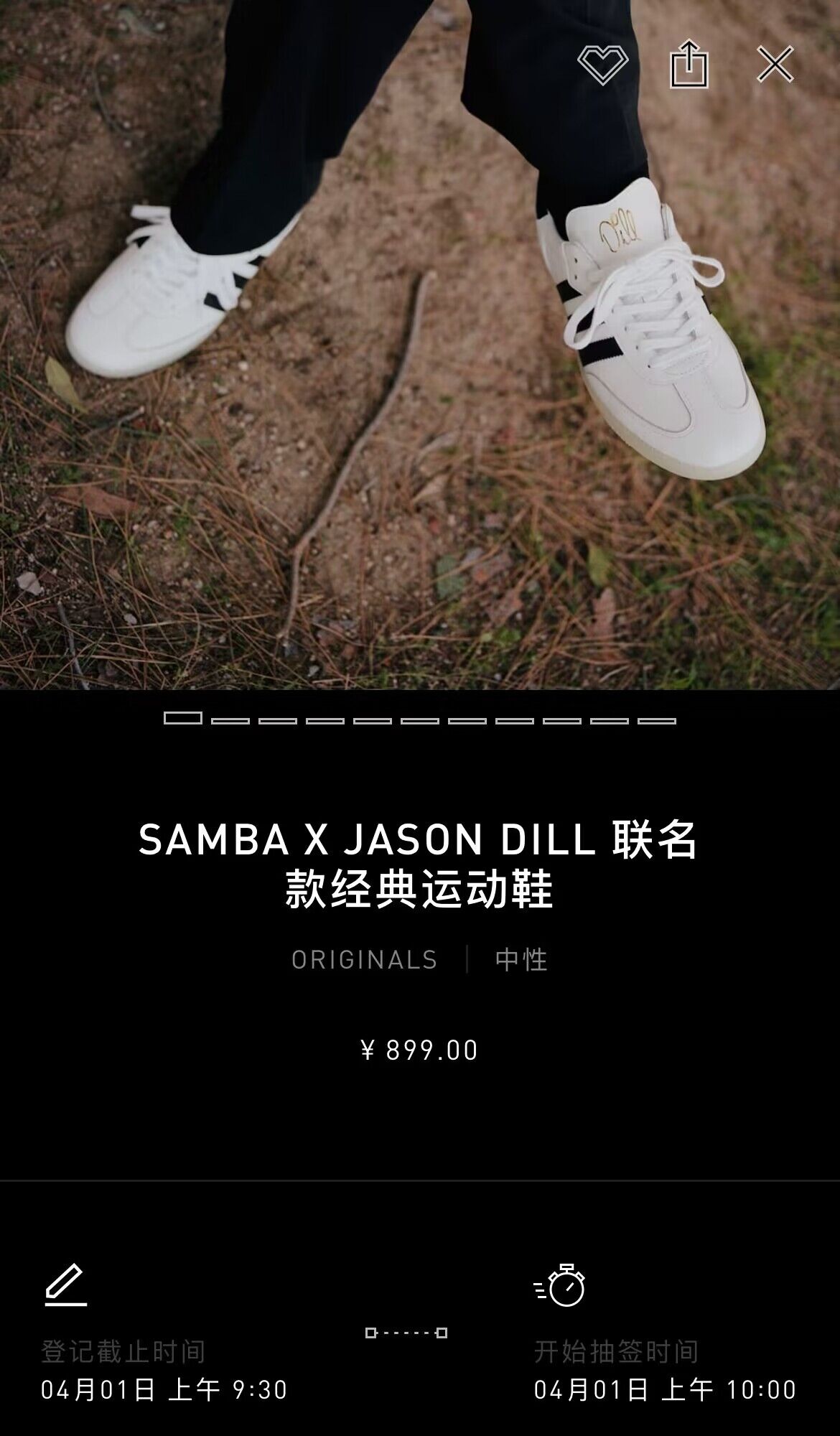Add the Samba Jason Dill to wishlist

coord(602,65)
